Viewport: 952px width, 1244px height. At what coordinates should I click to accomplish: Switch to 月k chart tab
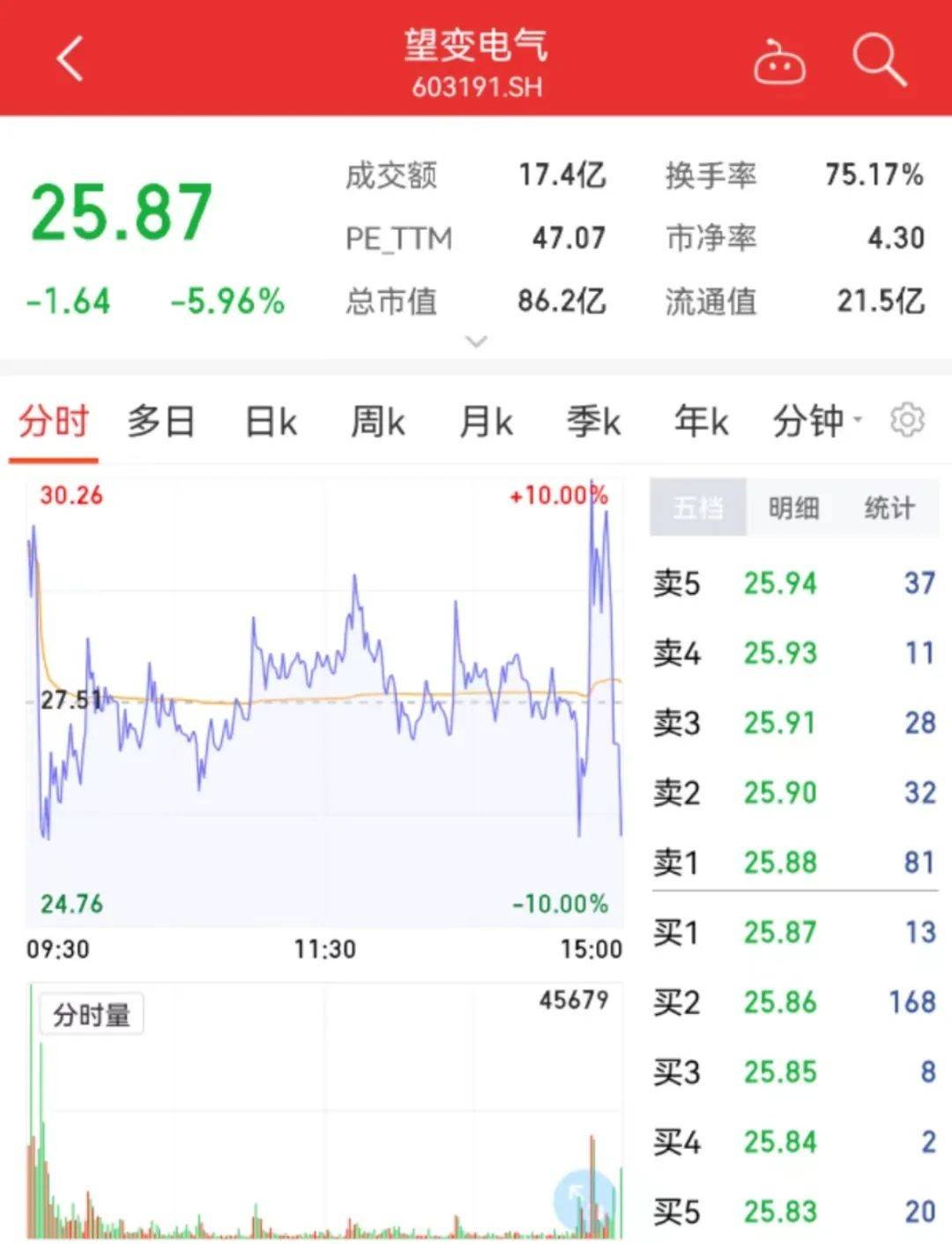(x=486, y=421)
